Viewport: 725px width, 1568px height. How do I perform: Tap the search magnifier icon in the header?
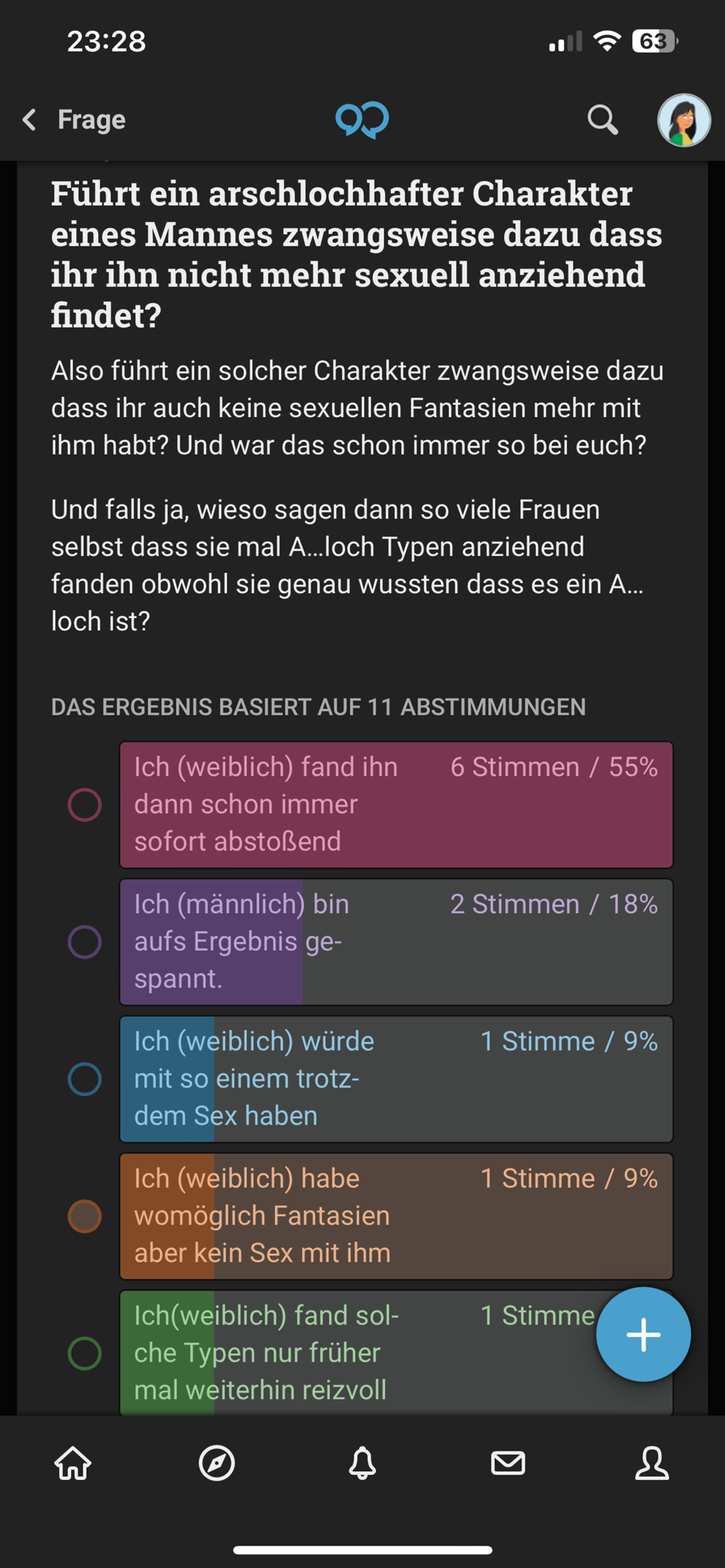pos(604,120)
